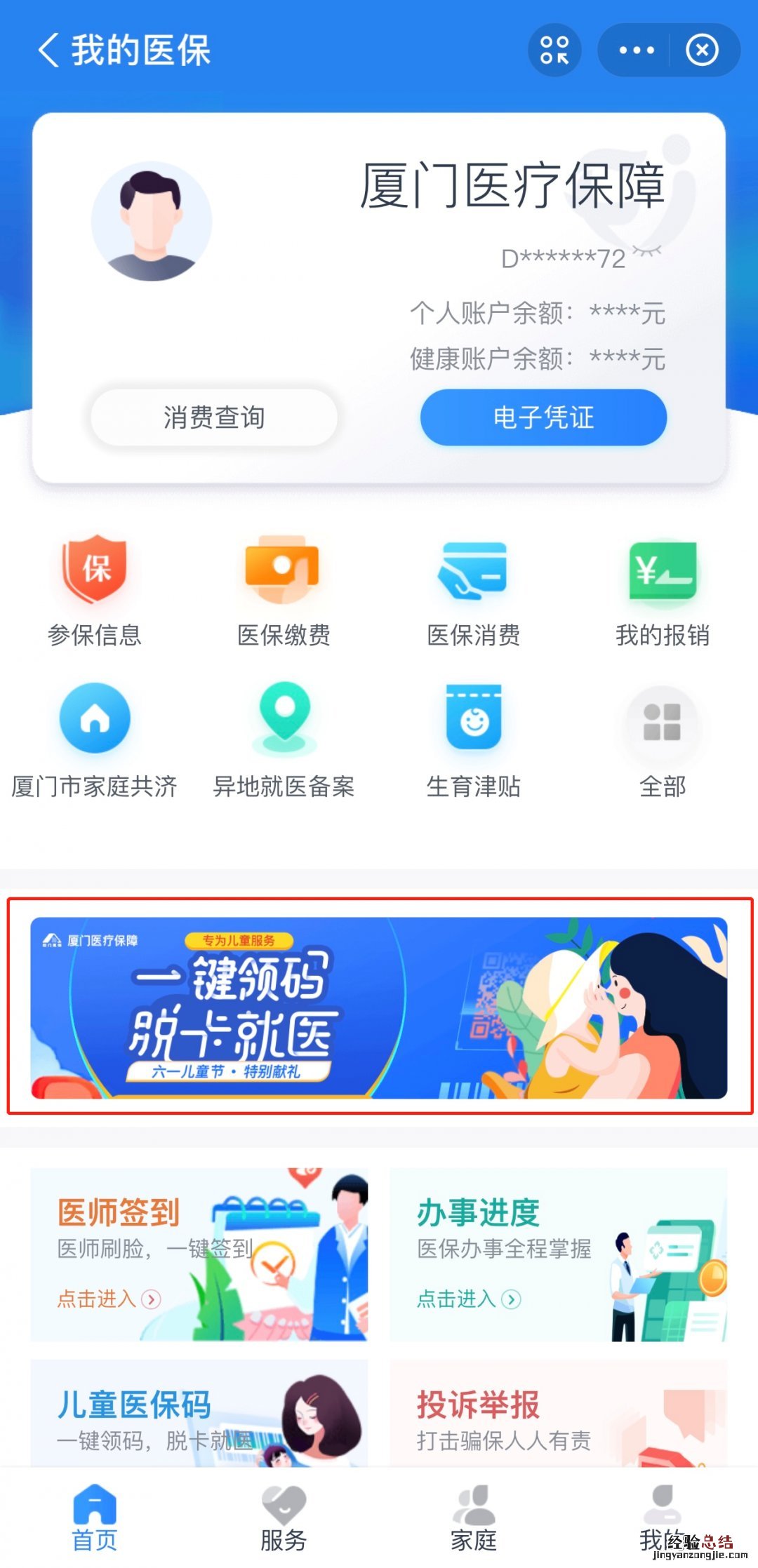Open 生育津贴
This screenshot has height=1568, width=758.
coord(474,742)
